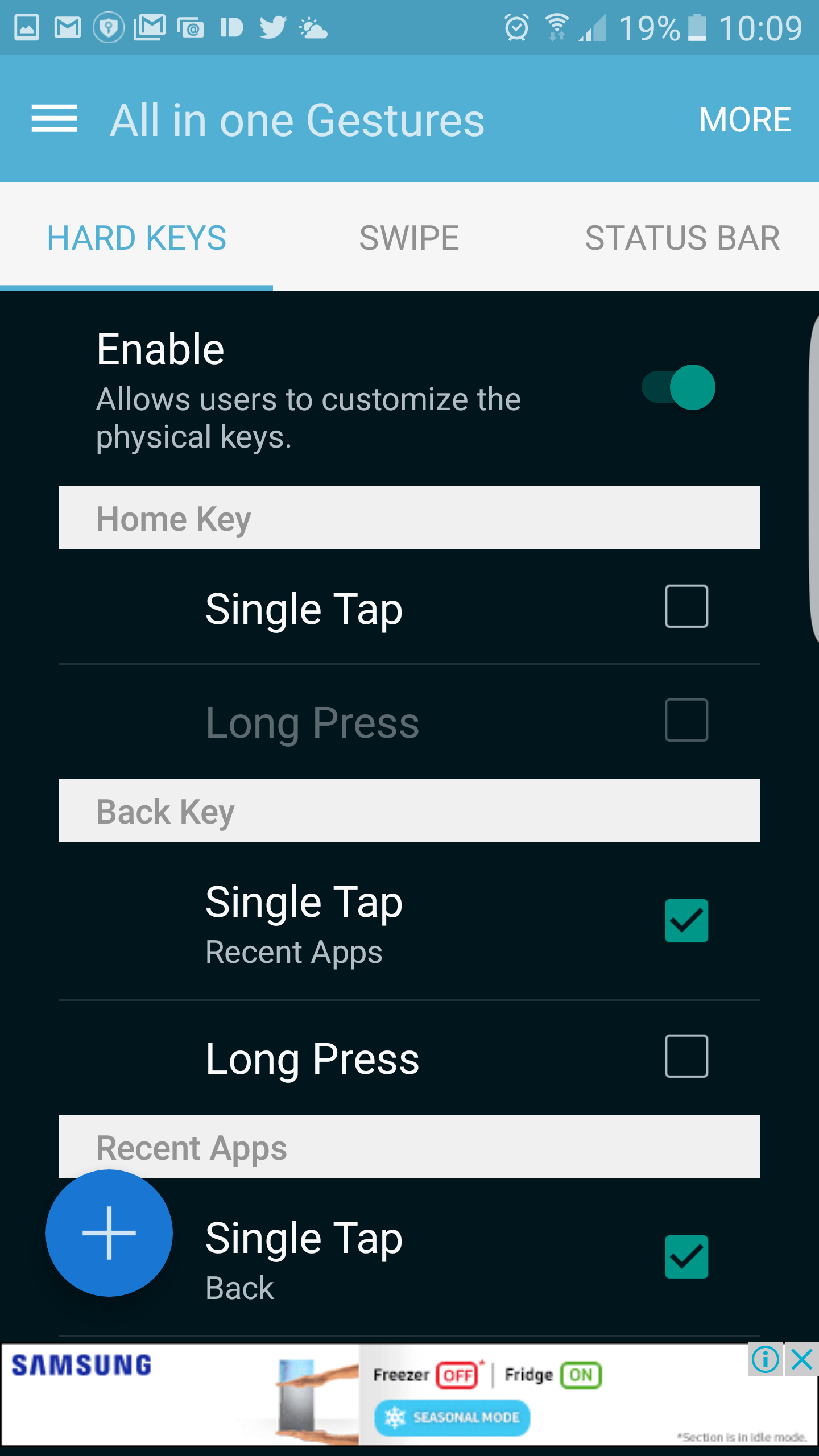Check Back Key Long Press checkbox

tap(686, 1056)
